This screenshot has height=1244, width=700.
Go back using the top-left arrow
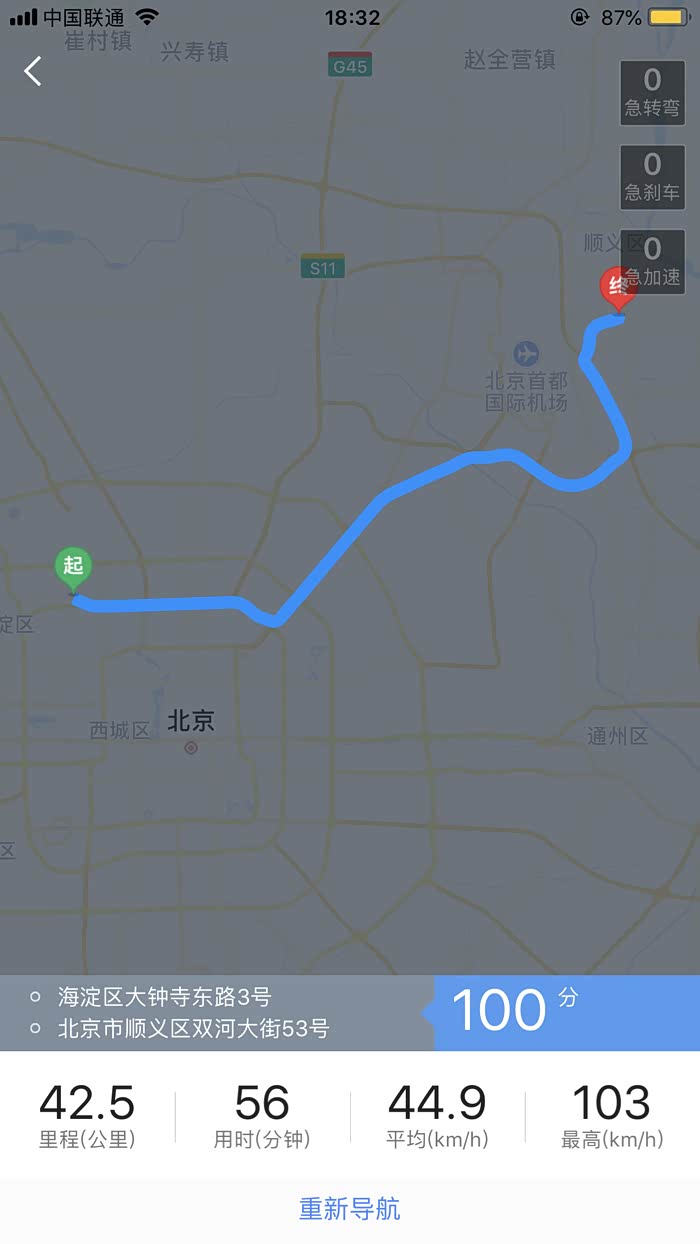(x=34, y=71)
